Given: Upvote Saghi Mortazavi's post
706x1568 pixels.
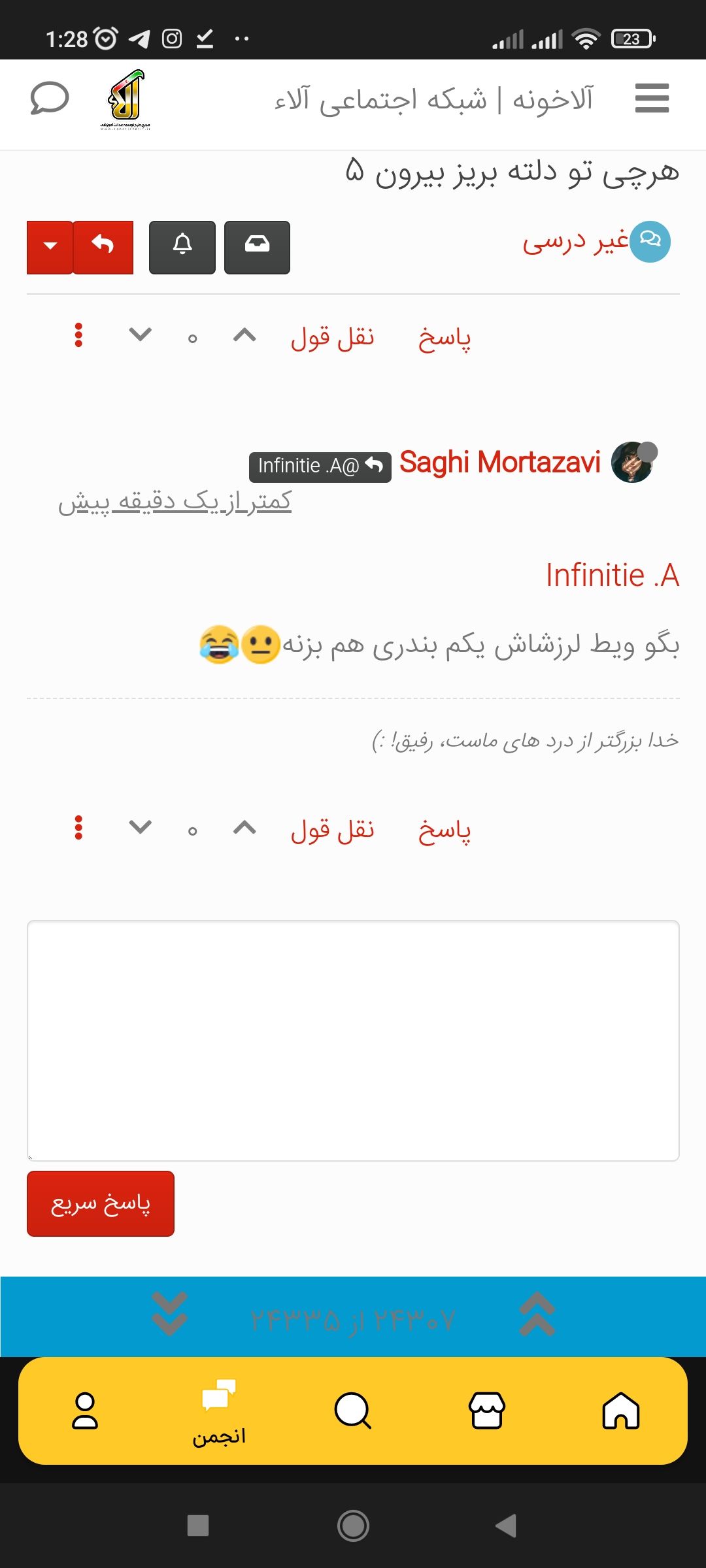Looking at the screenshot, I should tap(244, 828).
